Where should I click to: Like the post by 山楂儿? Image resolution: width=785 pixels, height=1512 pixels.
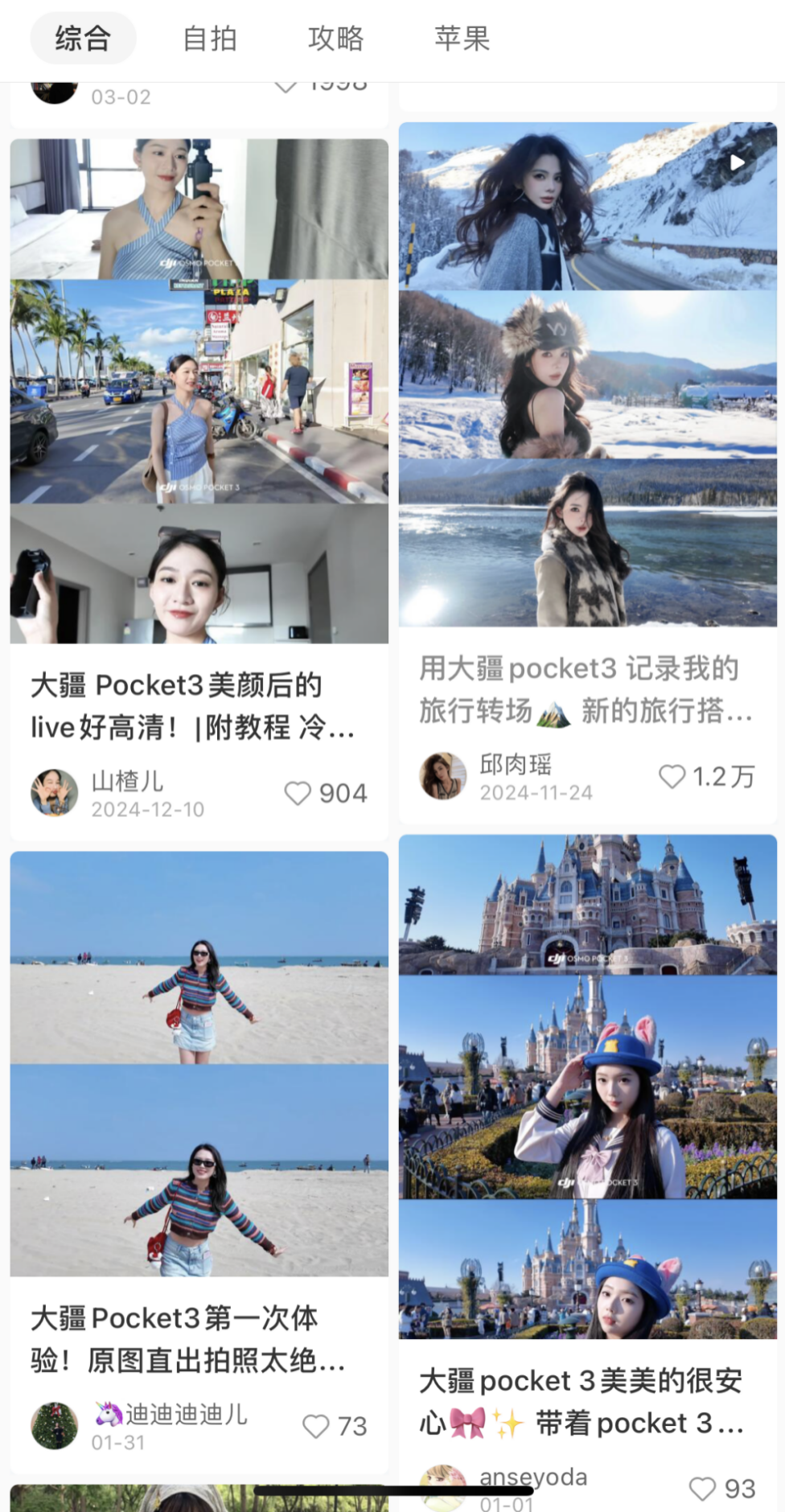click(298, 794)
